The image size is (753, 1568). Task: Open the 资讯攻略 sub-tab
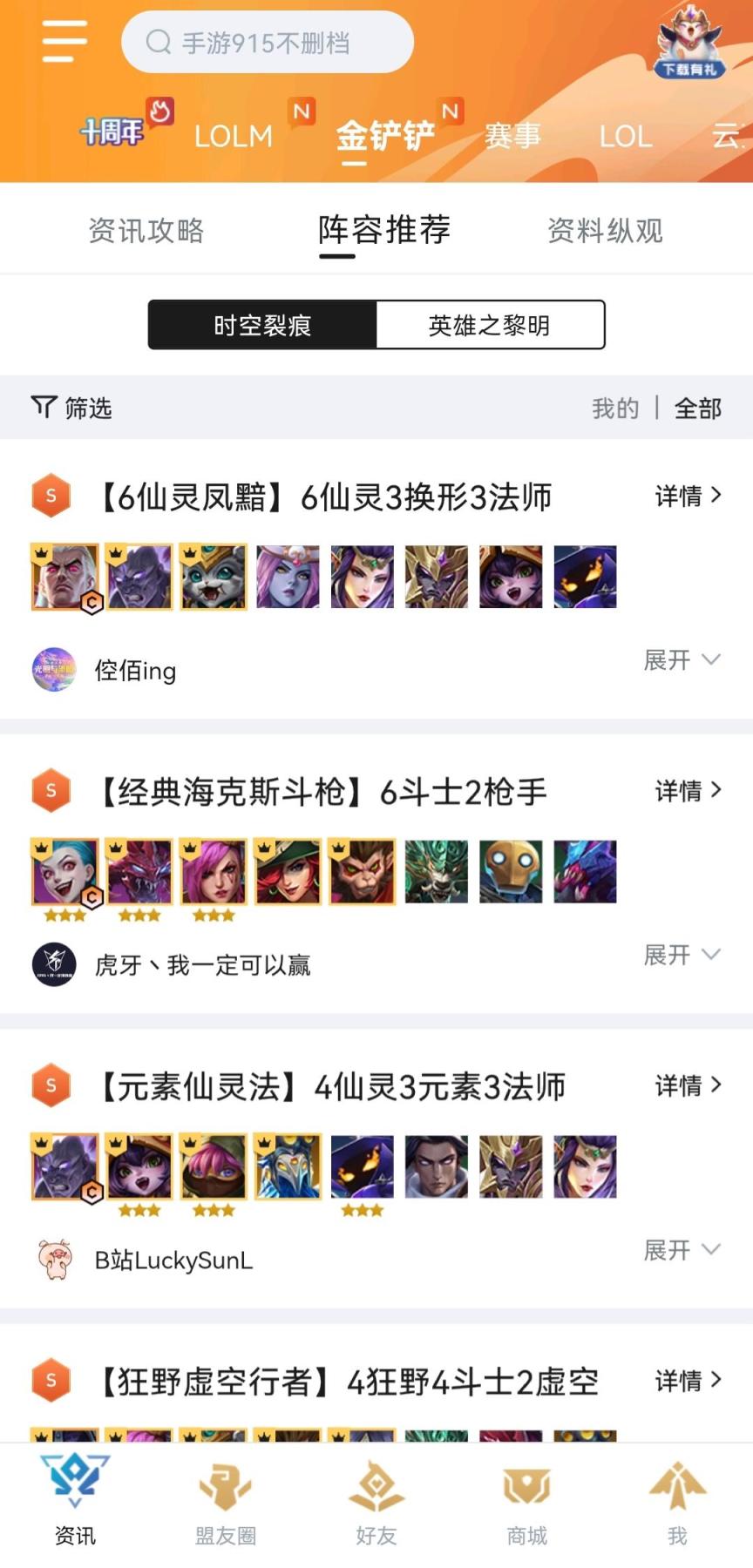tap(146, 231)
